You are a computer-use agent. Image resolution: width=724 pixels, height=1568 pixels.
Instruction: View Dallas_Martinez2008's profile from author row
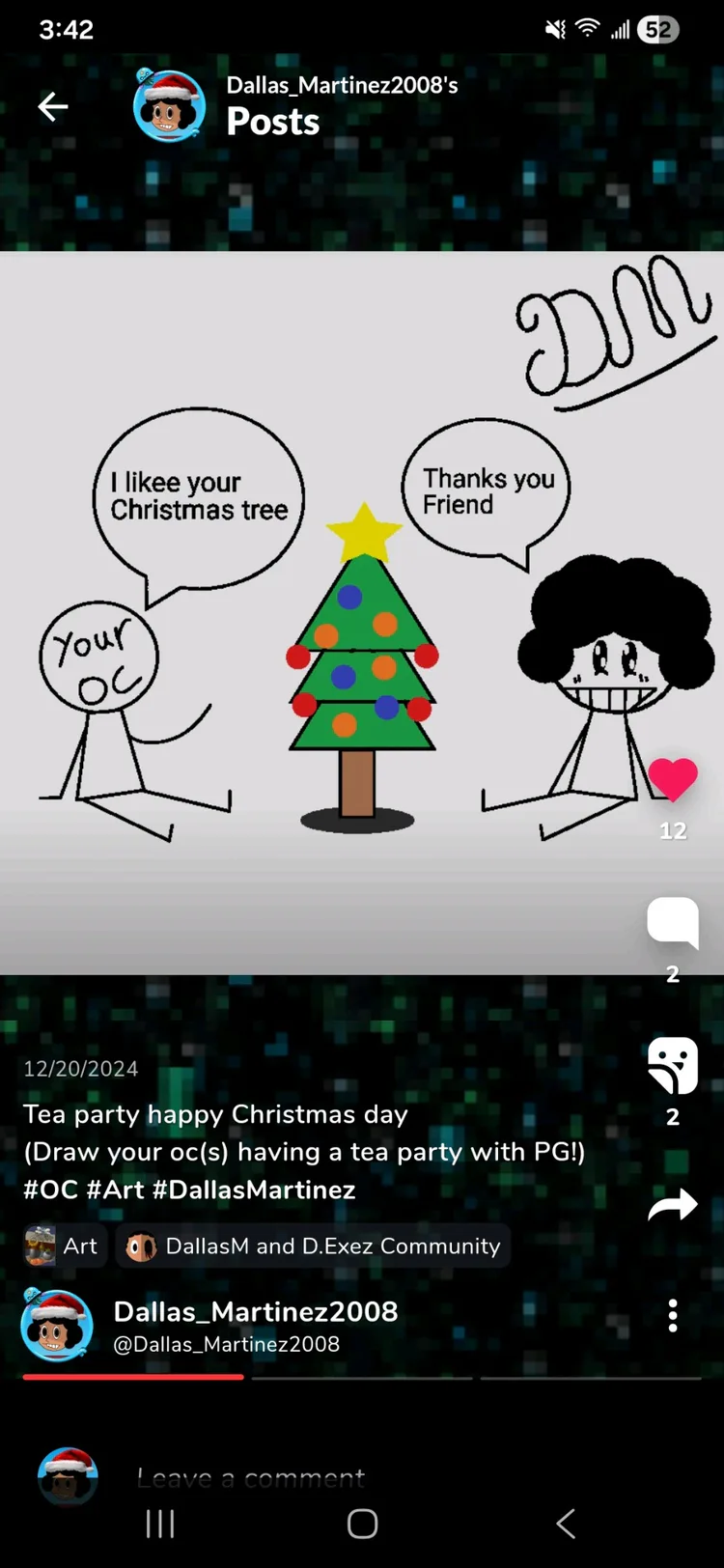tap(255, 1311)
